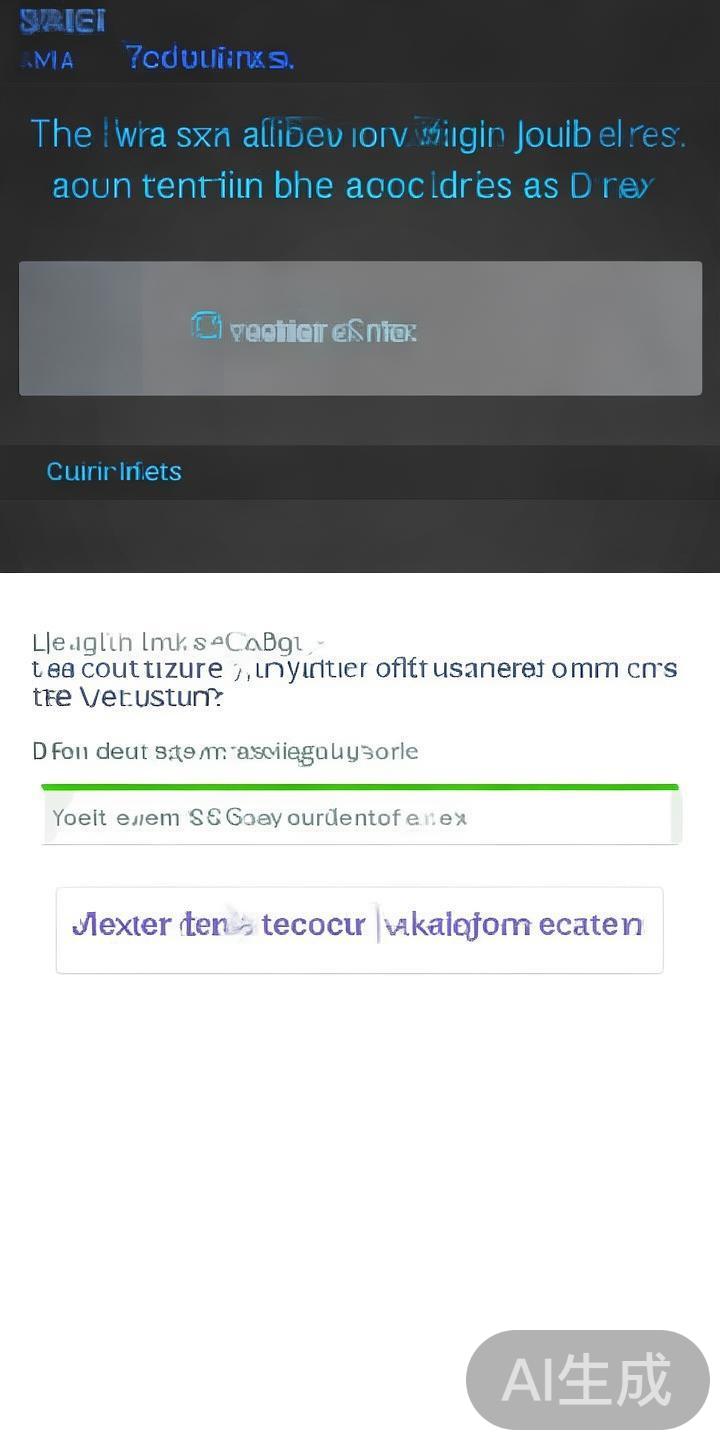Open the "Cuirirlnlets" link
The width and height of the screenshot is (720, 1440).
tap(113, 471)
